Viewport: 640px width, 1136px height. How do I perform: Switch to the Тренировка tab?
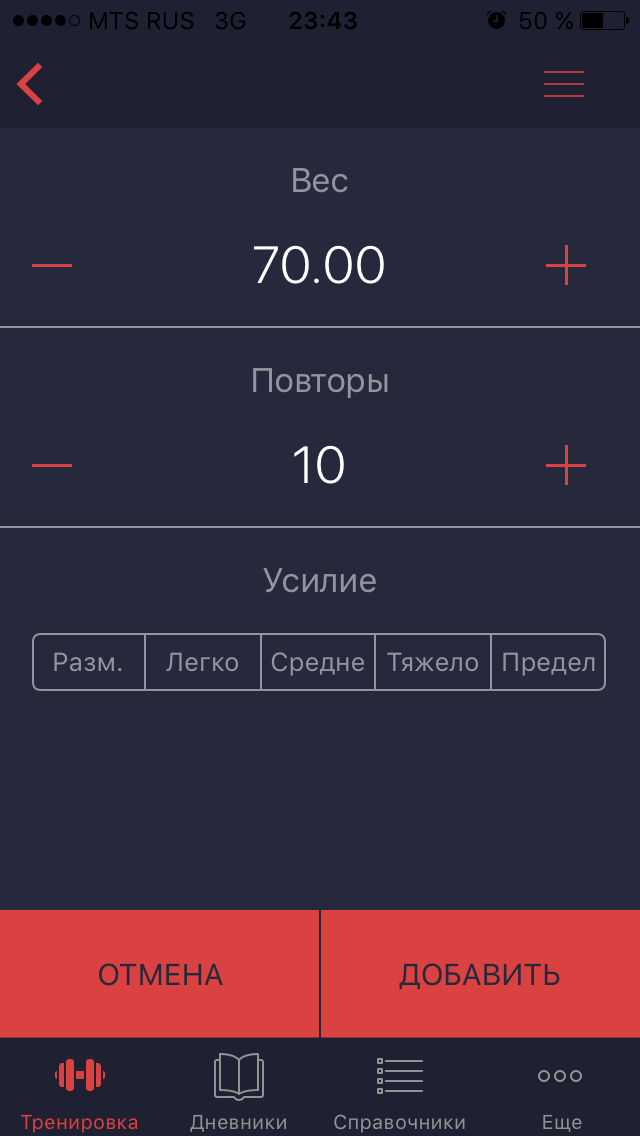coord(80,1090)
